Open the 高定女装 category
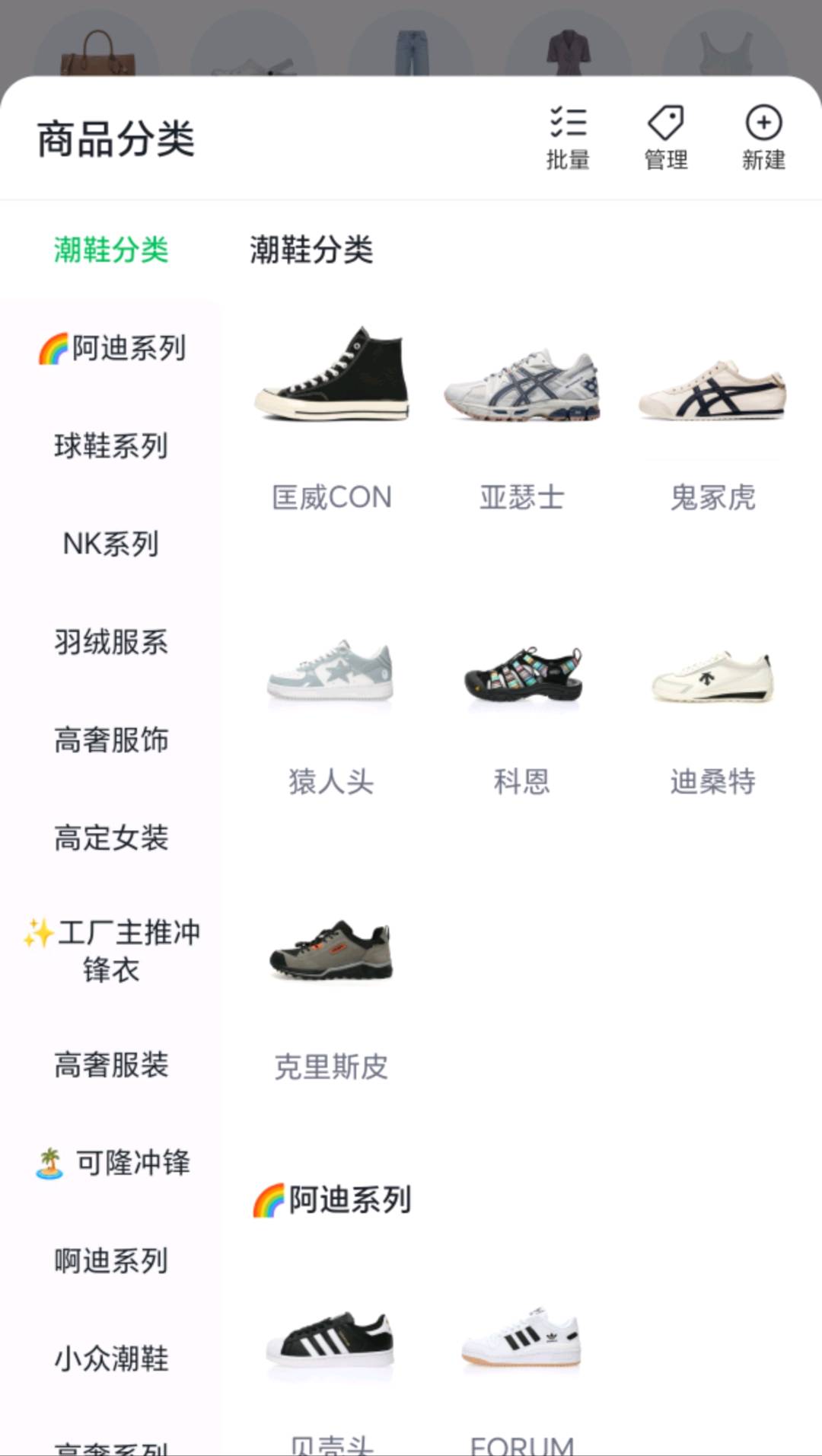This screenshot has height=1456, width=822. pyautogui.click(x=111, y=838)
